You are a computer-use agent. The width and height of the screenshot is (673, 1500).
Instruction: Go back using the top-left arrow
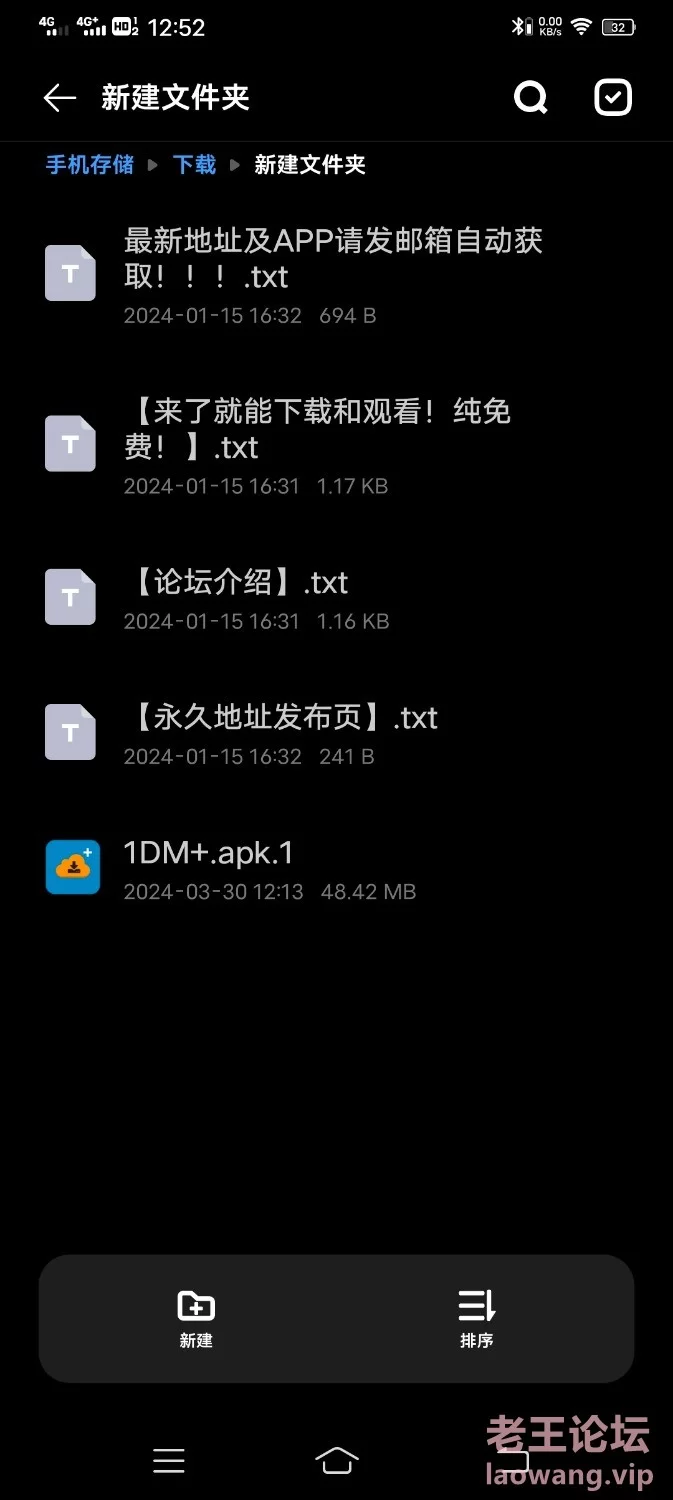point(60,97)
